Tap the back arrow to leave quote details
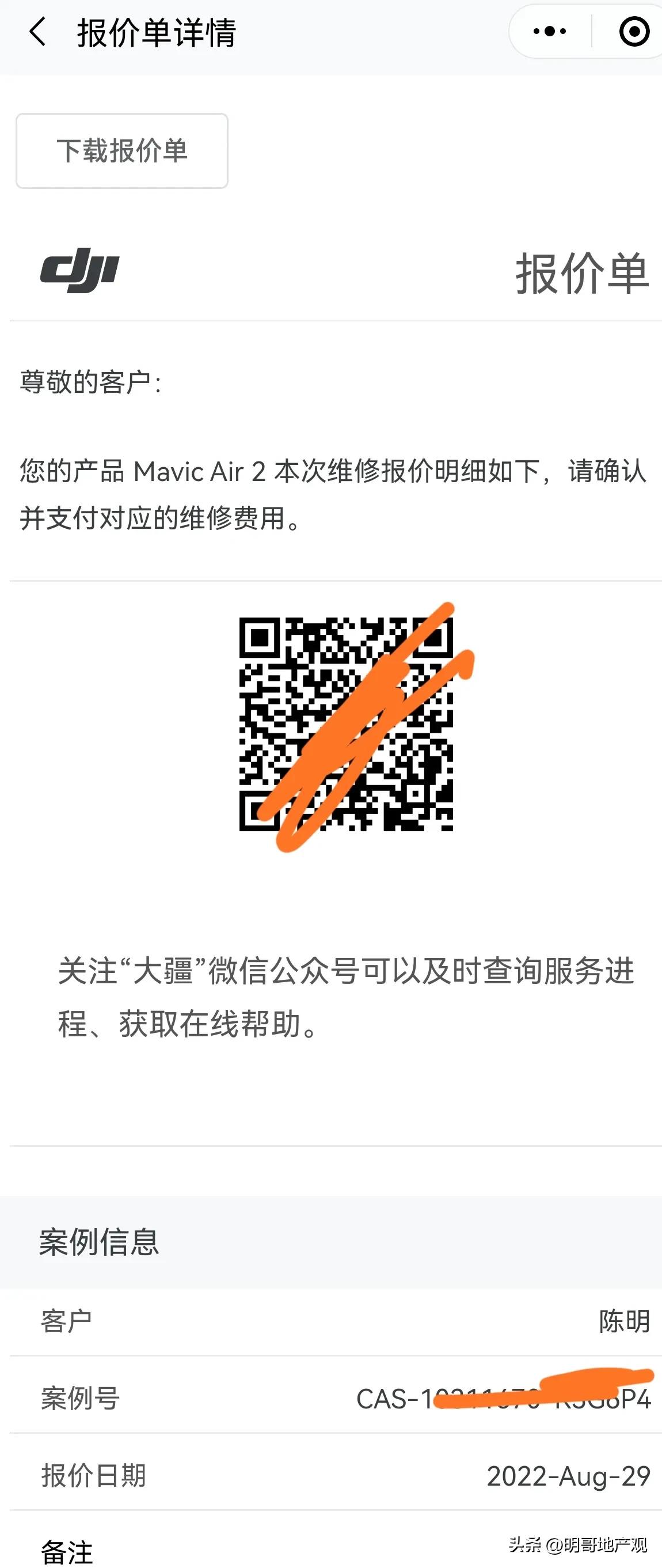The image size is (662, 1568). tap(38, 33)
